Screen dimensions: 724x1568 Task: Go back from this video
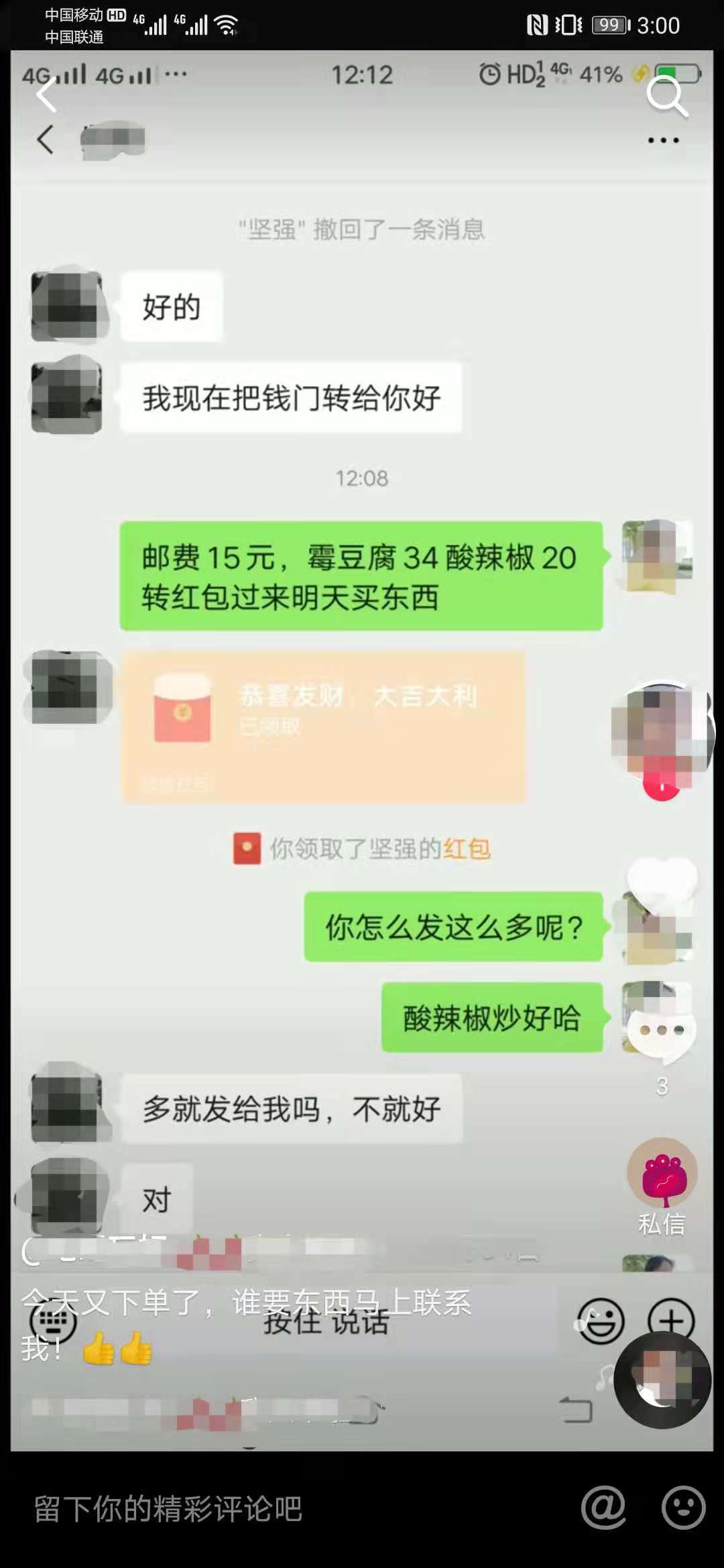click(x=46, y=94)
